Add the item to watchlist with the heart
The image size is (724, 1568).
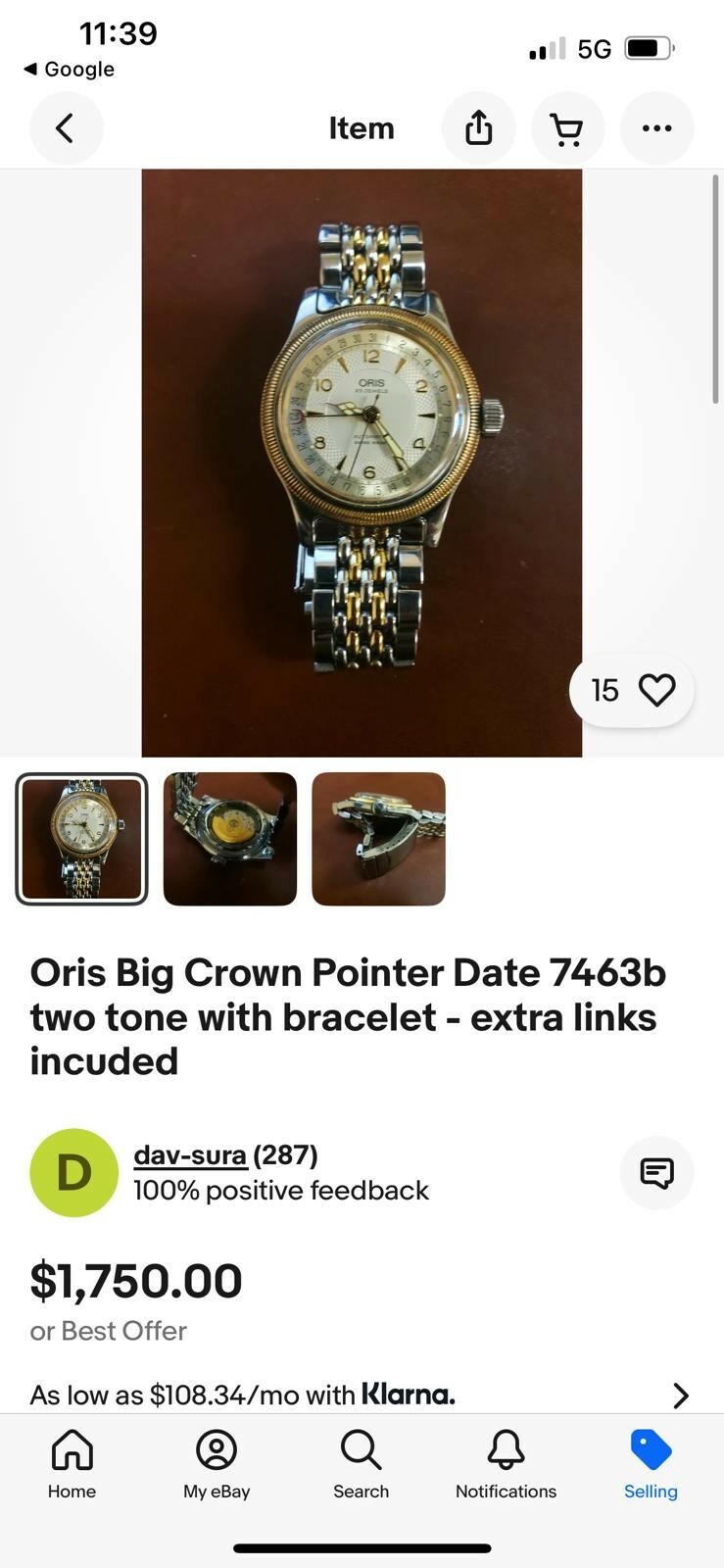tap(655, 691)
